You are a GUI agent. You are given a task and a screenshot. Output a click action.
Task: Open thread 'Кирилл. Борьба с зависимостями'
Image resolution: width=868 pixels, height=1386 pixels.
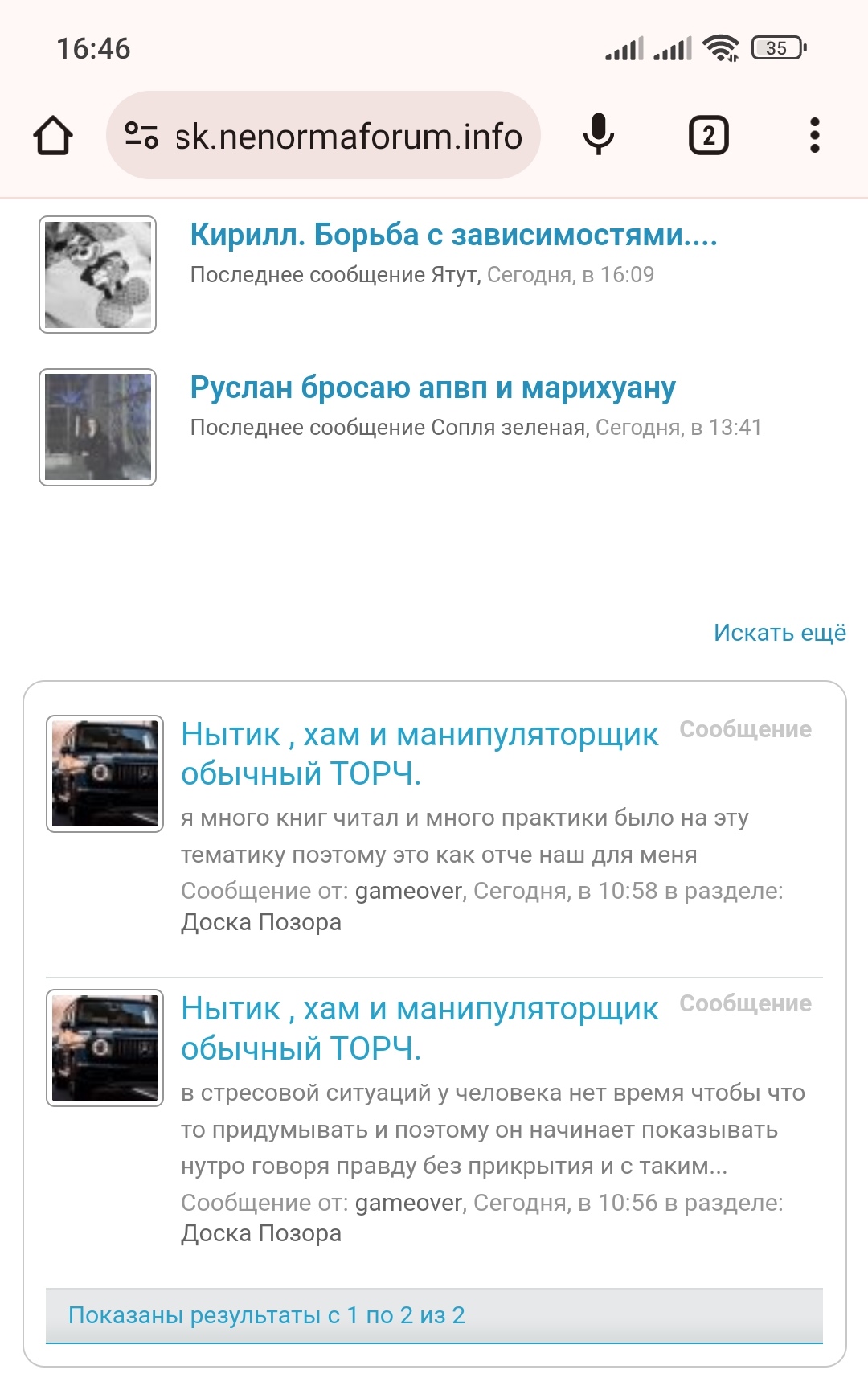(x=452, y=235)
